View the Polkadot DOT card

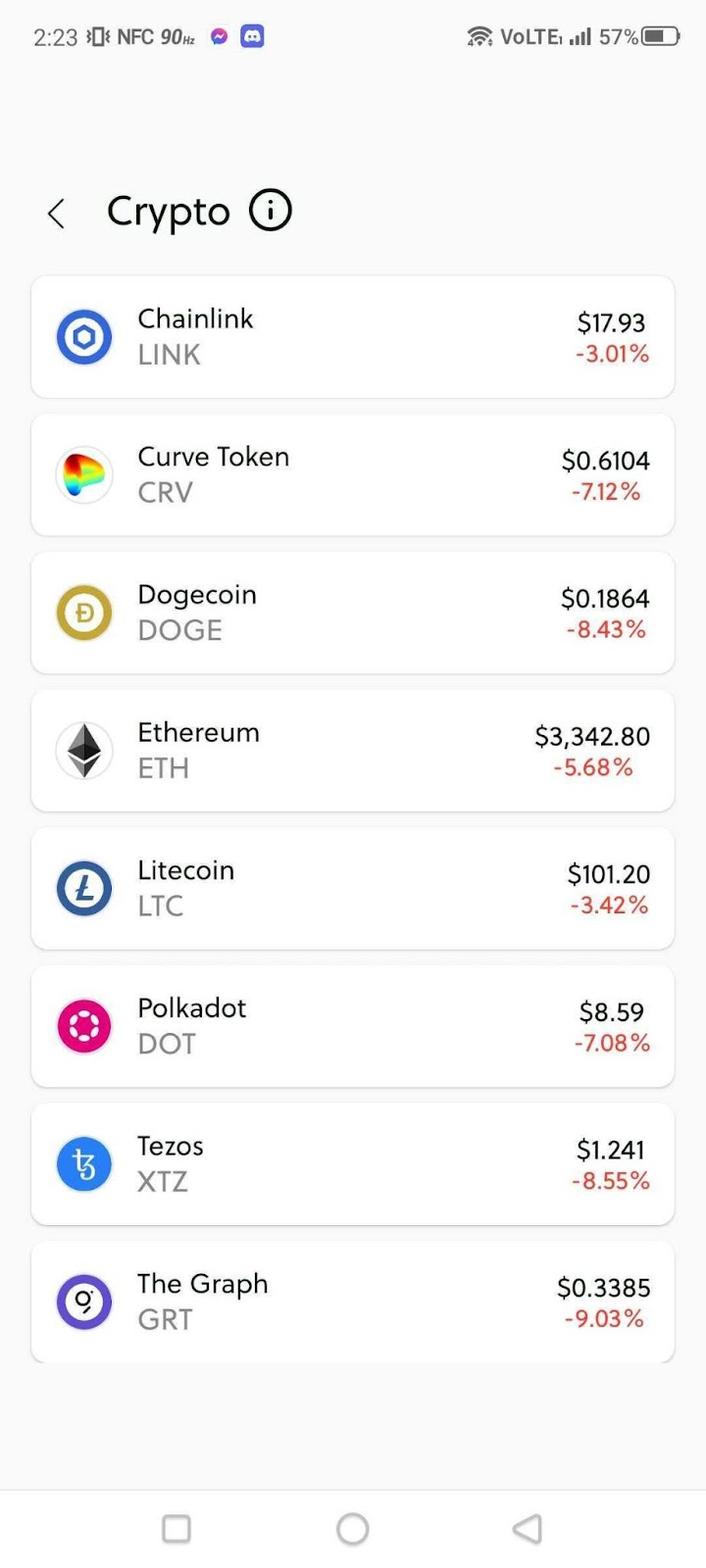point(353,1027)
